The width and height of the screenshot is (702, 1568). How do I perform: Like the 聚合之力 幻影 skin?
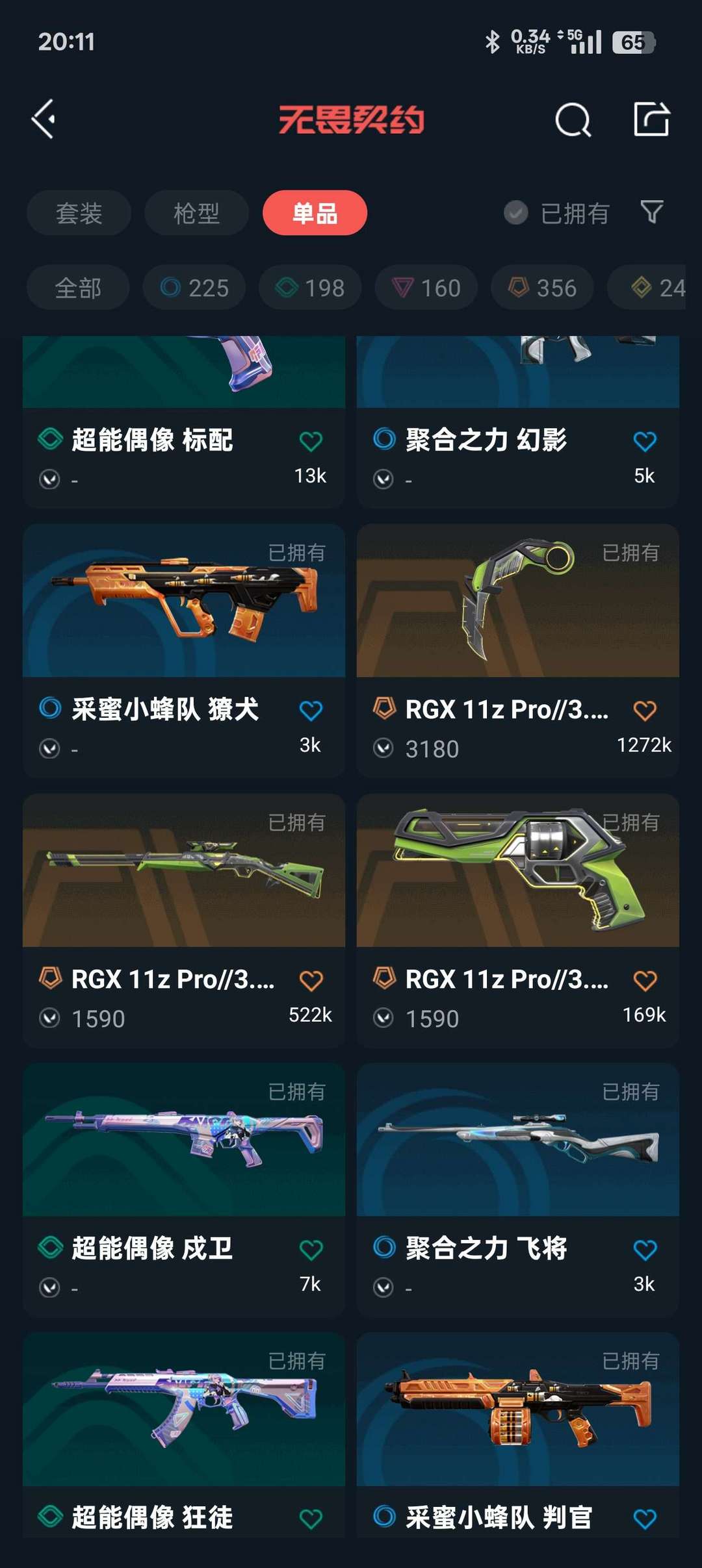645,442
